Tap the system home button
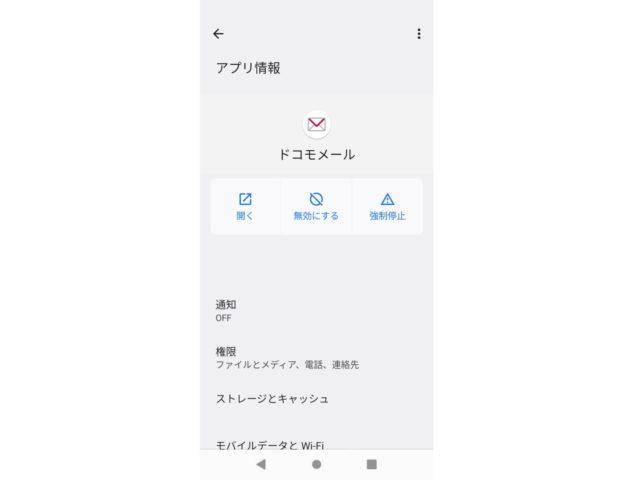This screenshot has height=480, width=640. pyautogui.click(x=316, y=465)
